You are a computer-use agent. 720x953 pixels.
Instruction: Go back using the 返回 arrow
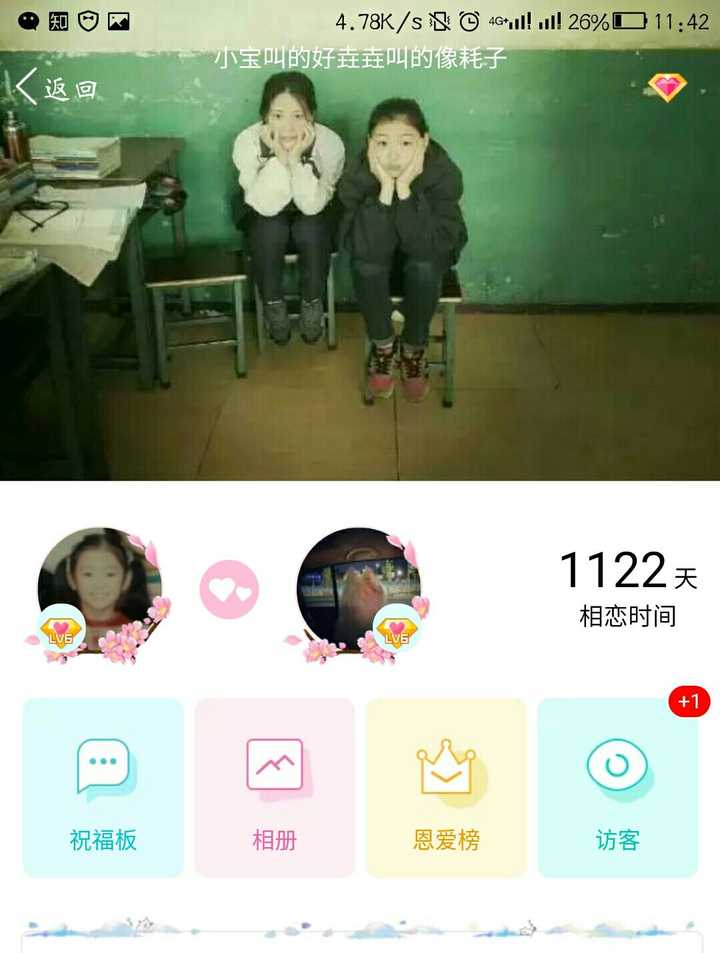55,88
